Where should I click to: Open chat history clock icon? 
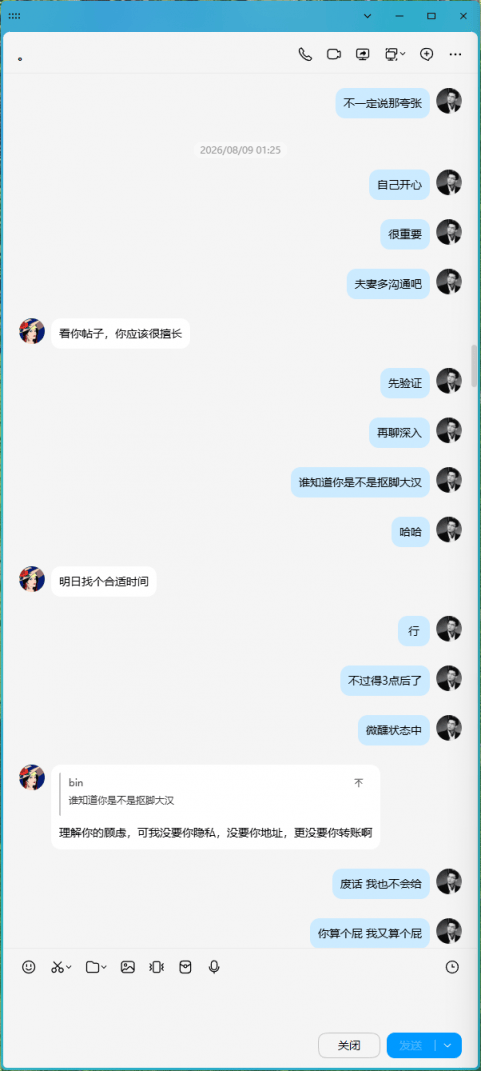(452, 967)
